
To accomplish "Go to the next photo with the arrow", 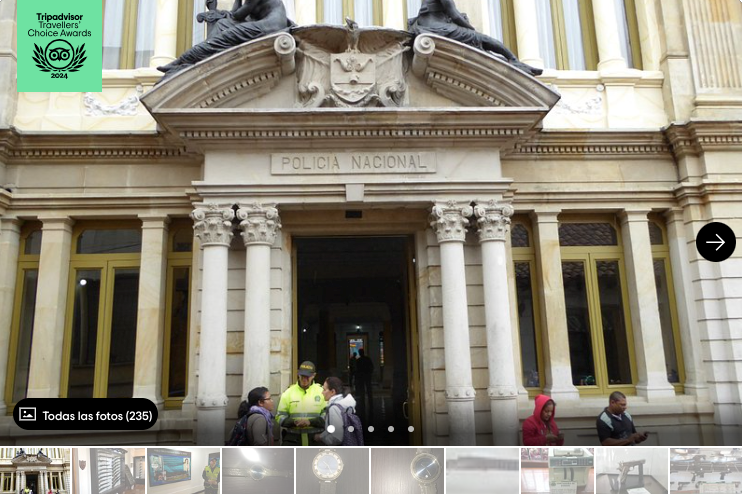I will click(715, 242).
